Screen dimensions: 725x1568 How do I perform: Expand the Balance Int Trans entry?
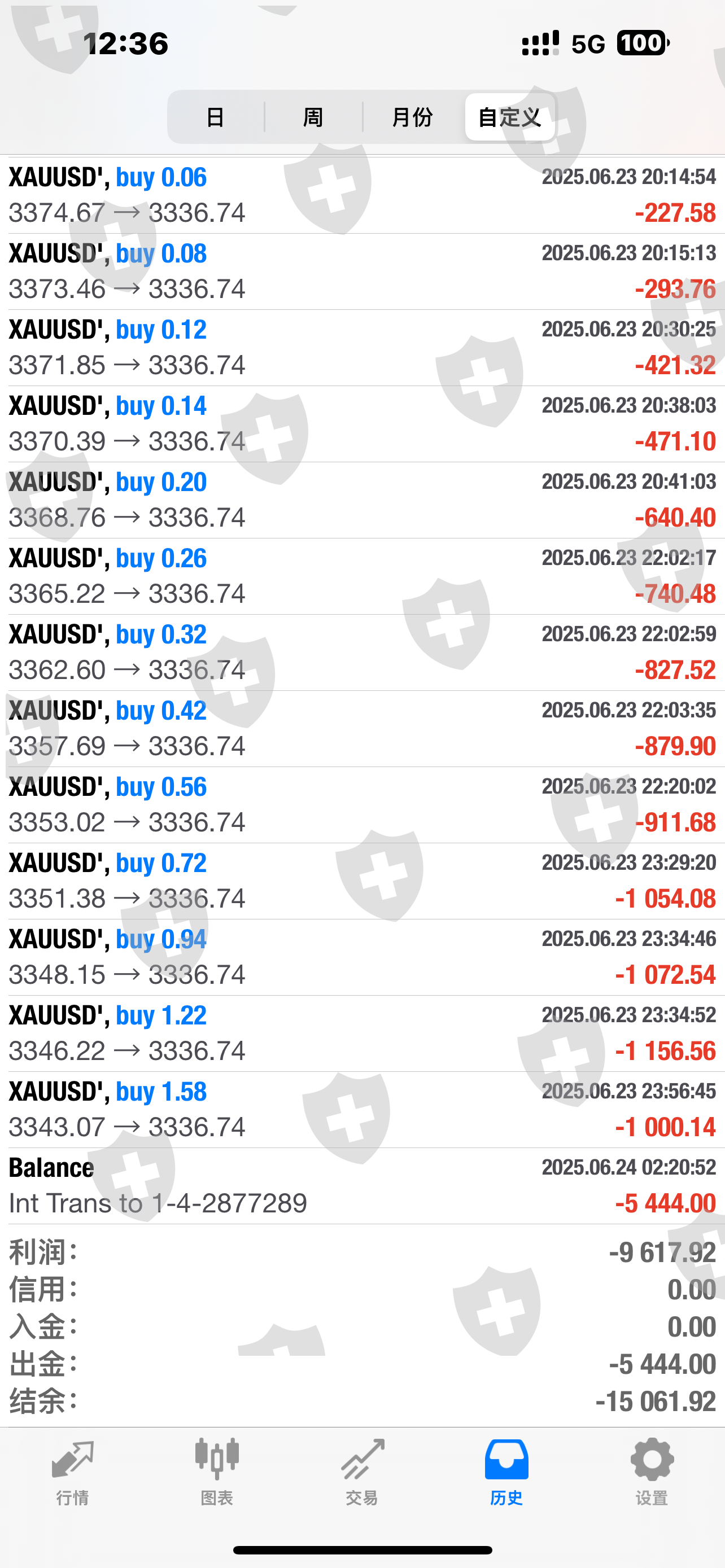point(362,1185)
